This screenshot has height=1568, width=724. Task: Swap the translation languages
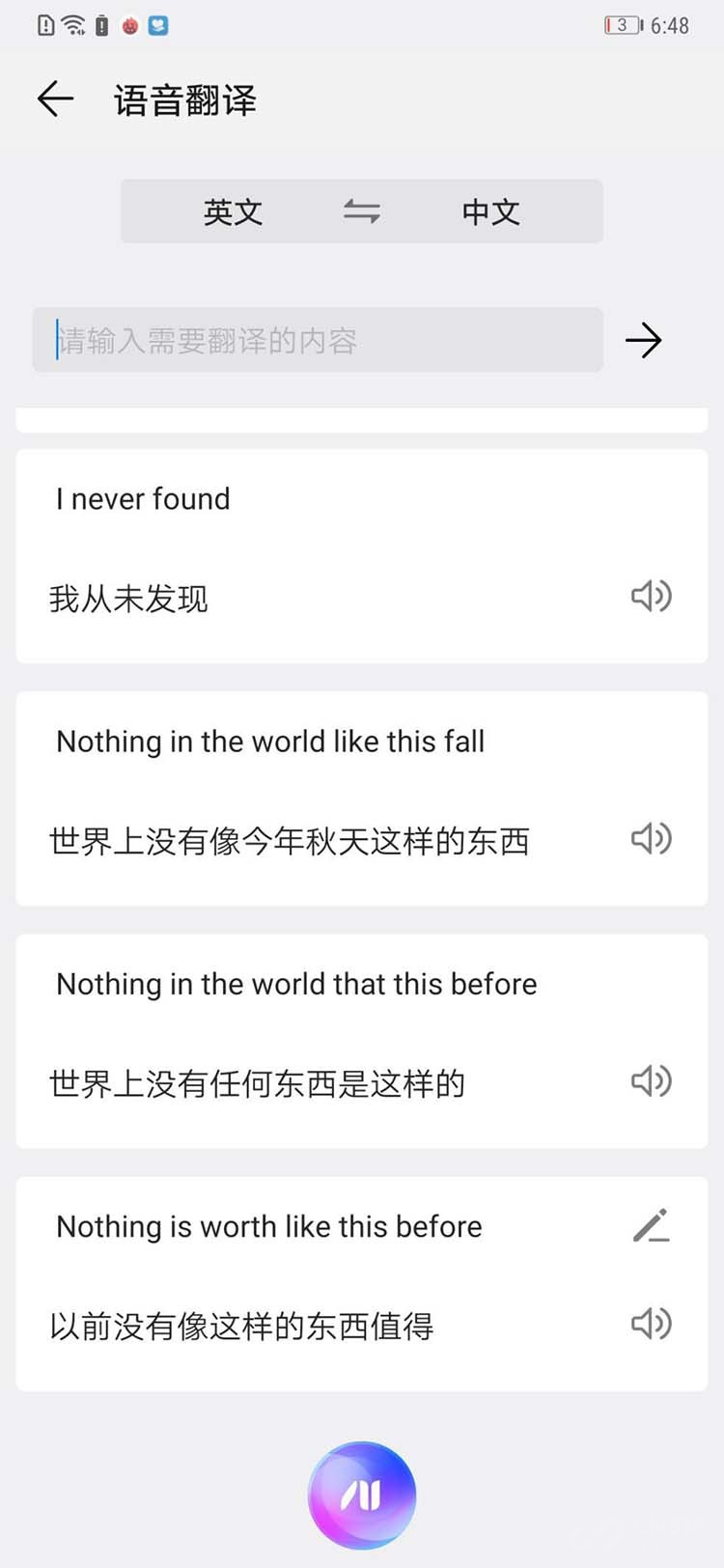point(362,211)
